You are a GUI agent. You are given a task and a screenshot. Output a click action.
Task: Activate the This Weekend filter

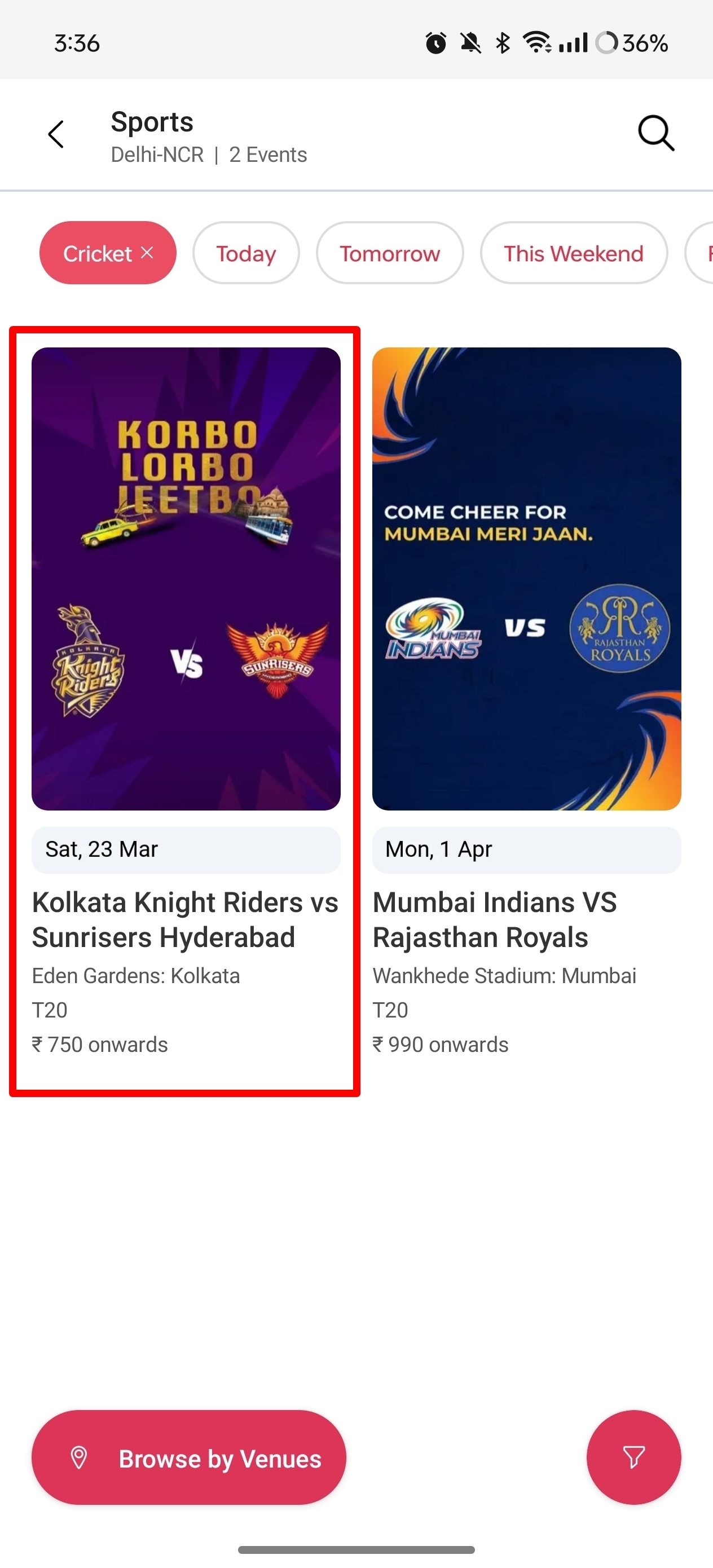click(573, 253)
